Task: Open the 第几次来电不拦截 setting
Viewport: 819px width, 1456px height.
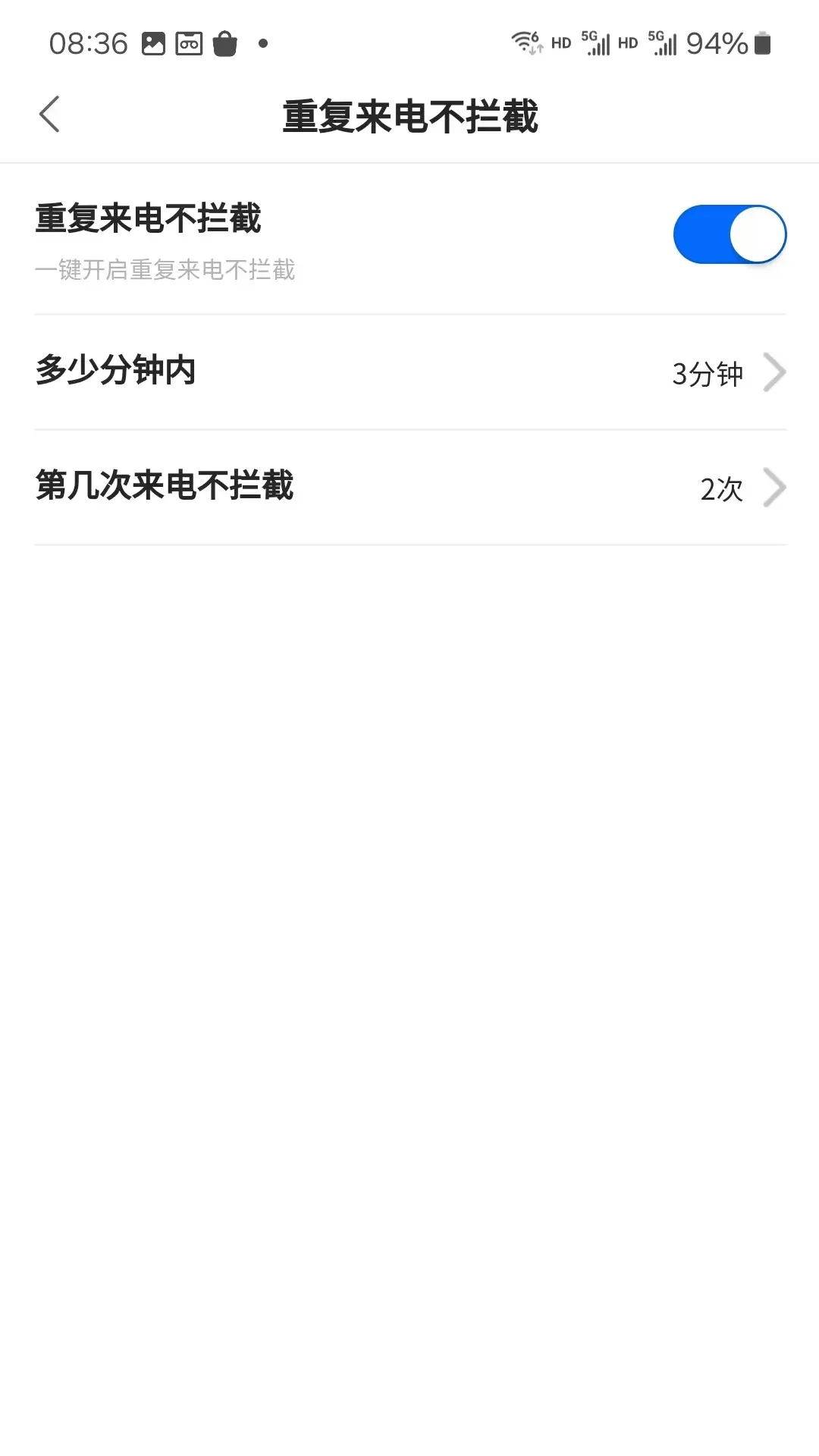Action: click(x=409, y=488)
